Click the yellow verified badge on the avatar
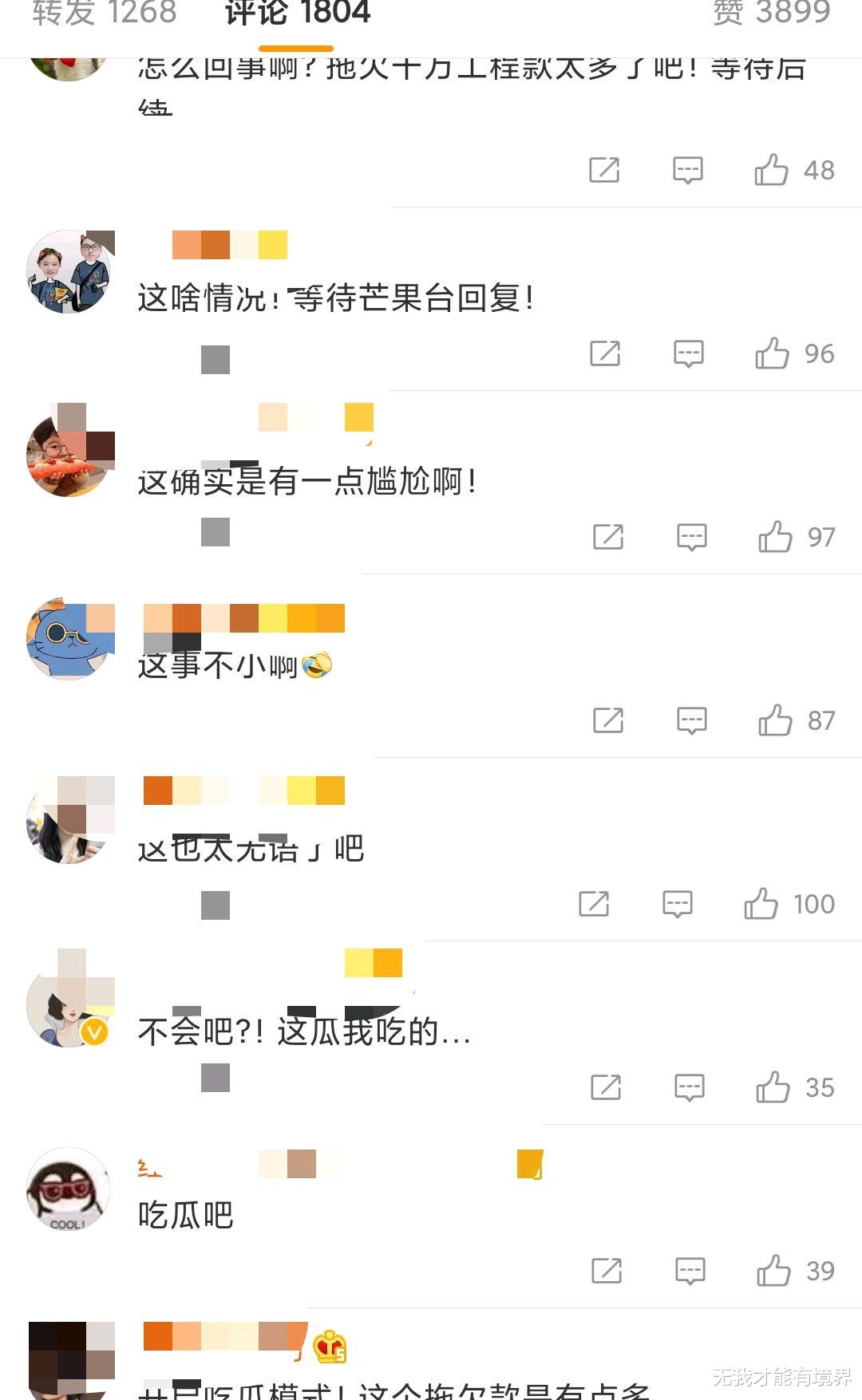Viewport: 862px width, 1400px height. (93, 1032)
